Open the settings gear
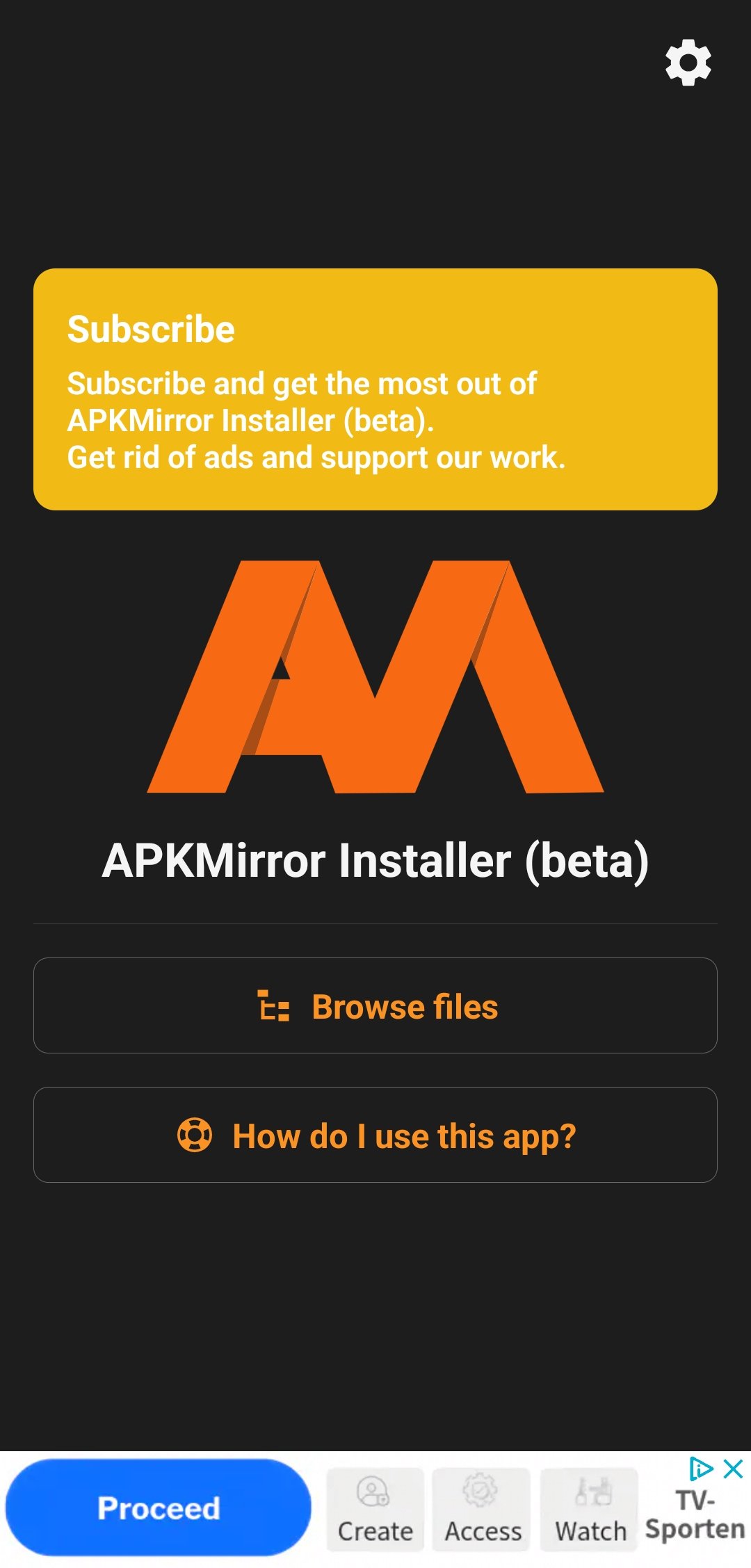751x1568 pixels. (x=688, y=63)
